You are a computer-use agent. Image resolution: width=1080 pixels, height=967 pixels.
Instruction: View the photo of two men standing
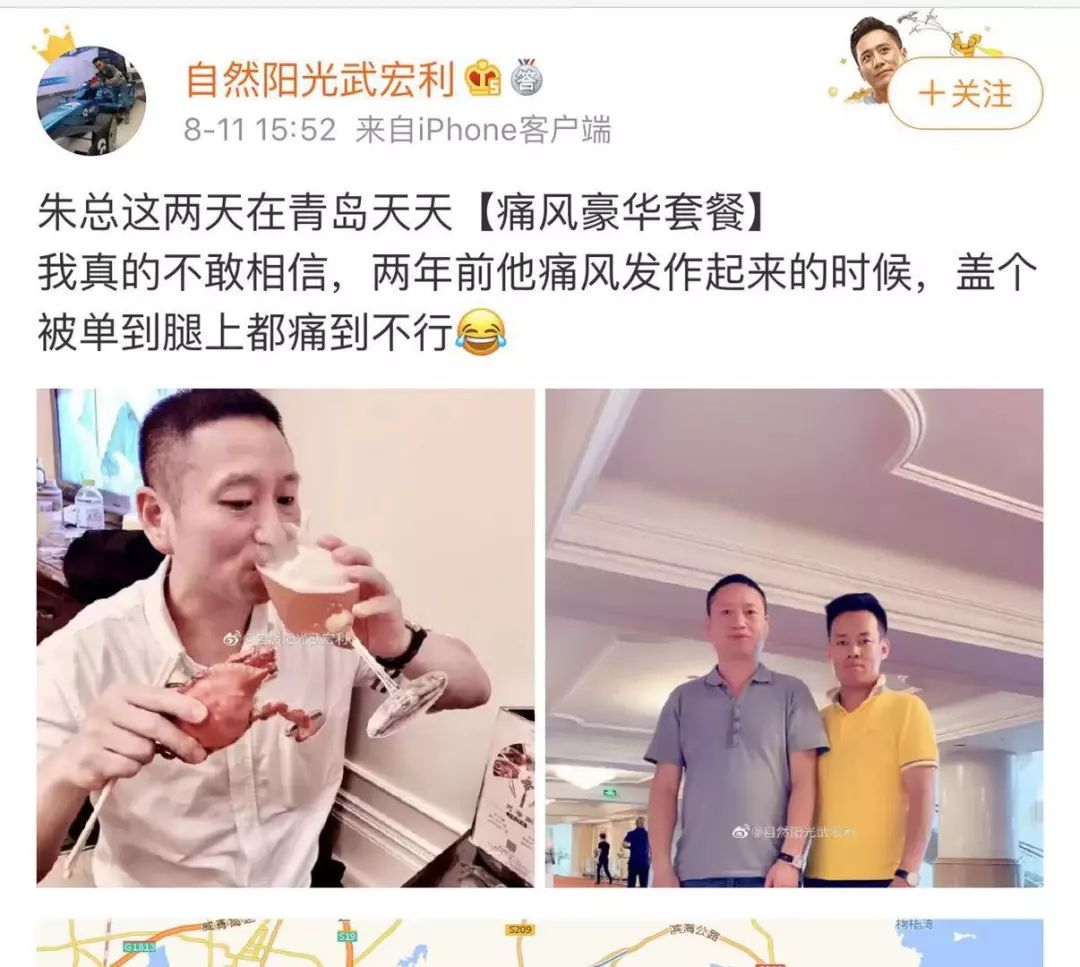[x=793, y=637]
